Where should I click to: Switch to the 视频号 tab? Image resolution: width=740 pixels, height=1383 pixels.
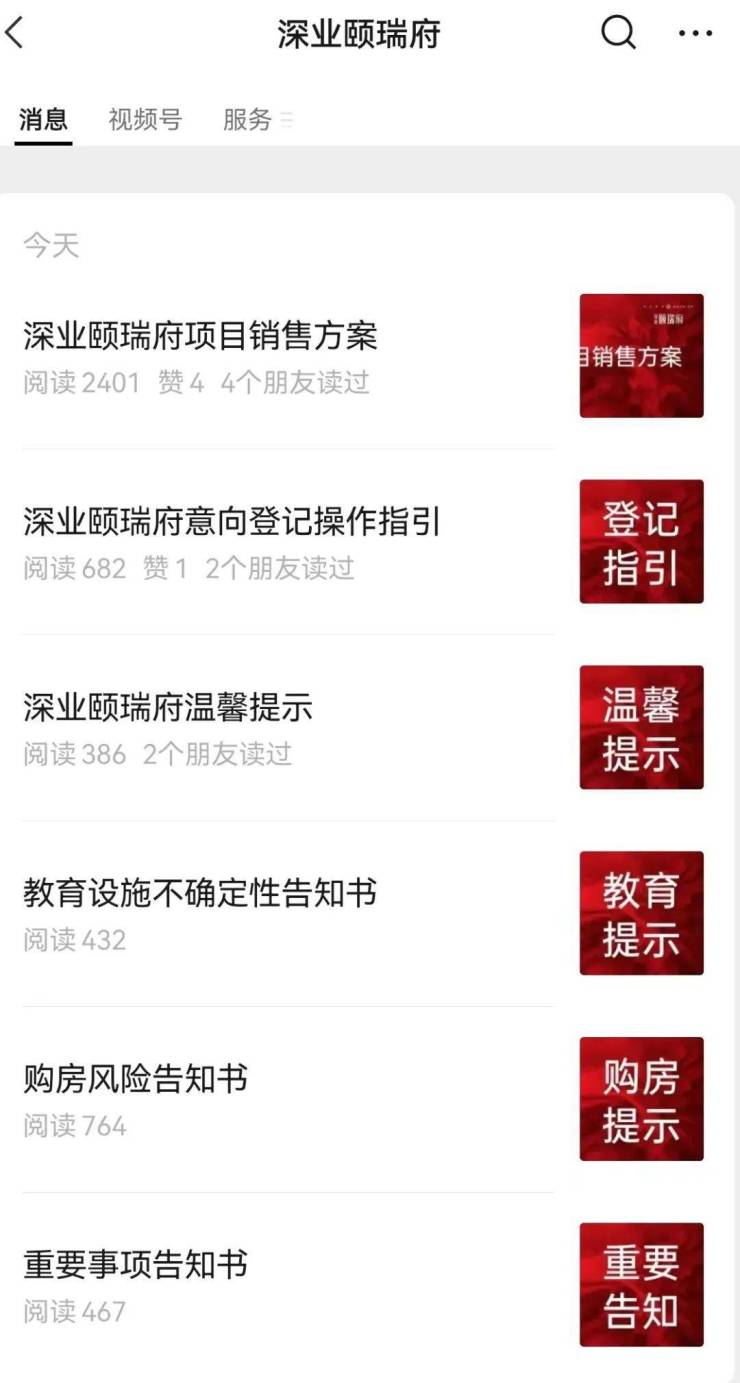(145, 120)
